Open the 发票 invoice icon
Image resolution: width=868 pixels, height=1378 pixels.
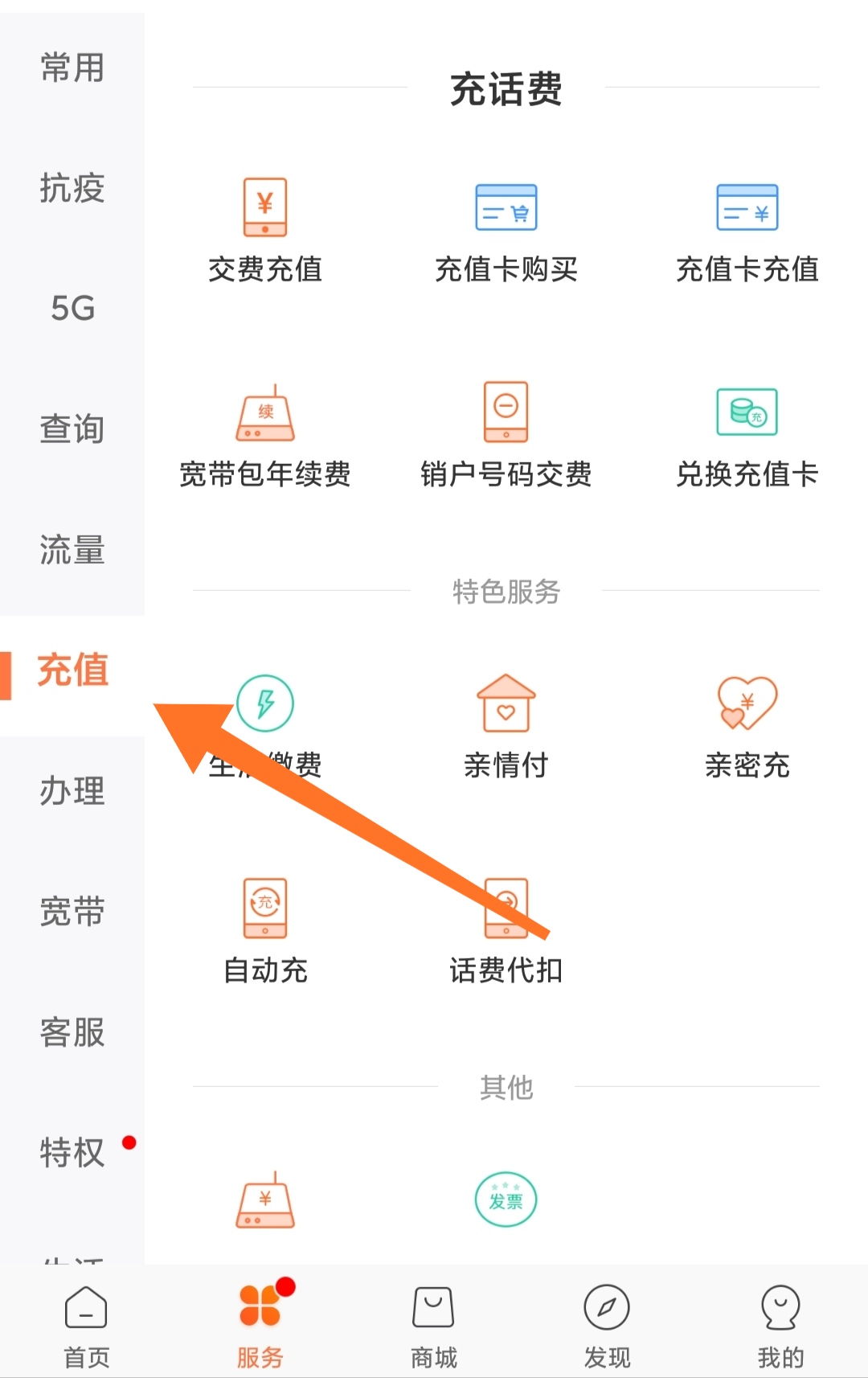pos(506,1198)
